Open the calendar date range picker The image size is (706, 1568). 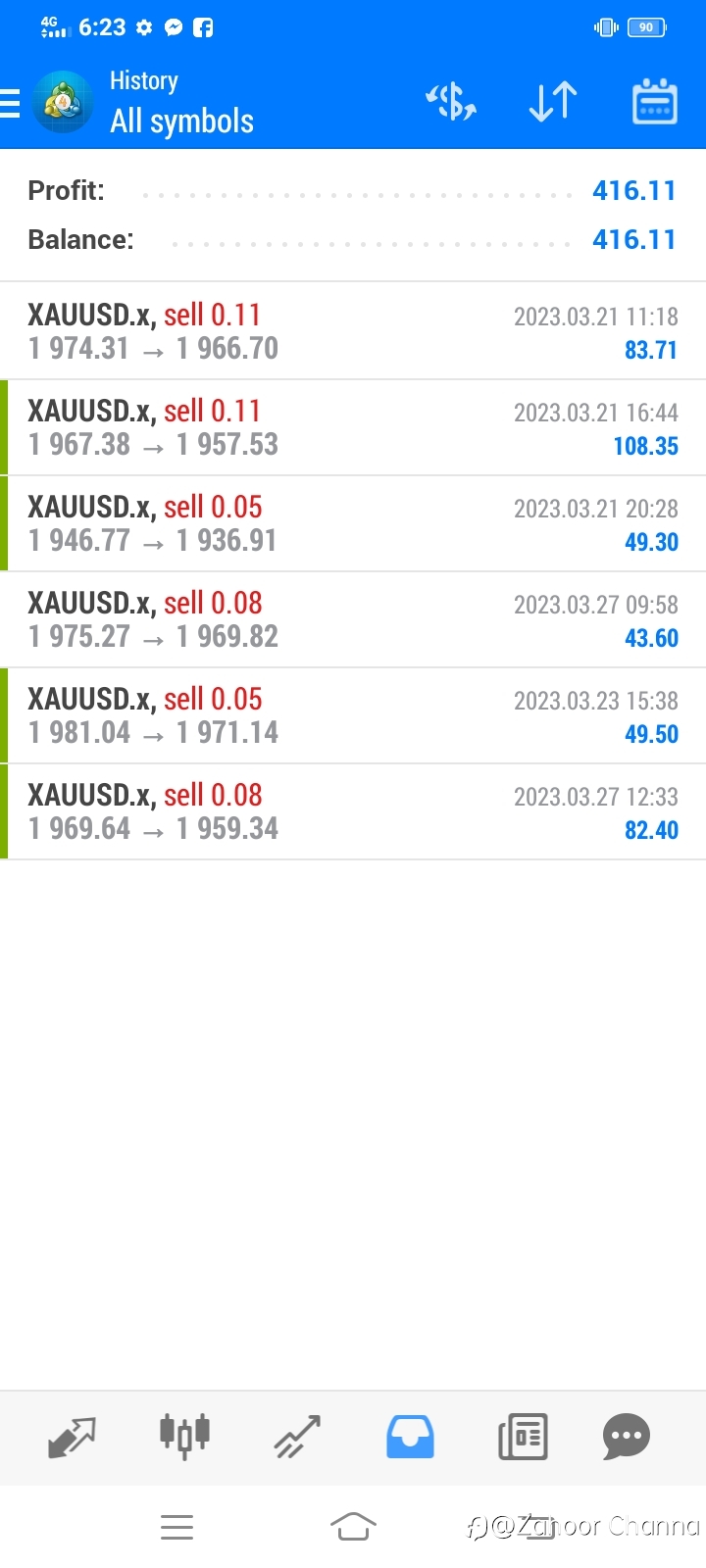point(654,102)
